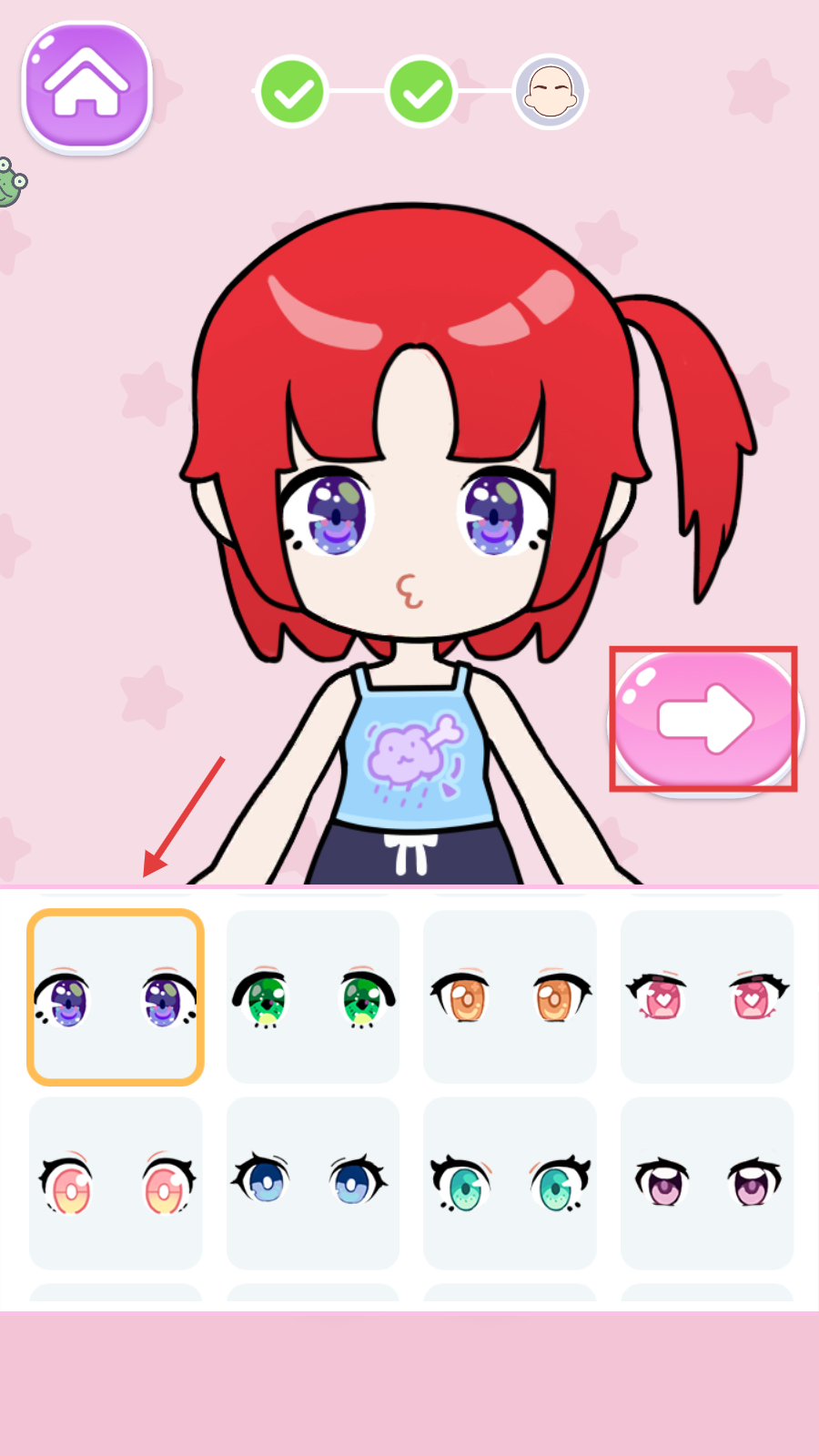Return to the first completed step

pos(292,92)
